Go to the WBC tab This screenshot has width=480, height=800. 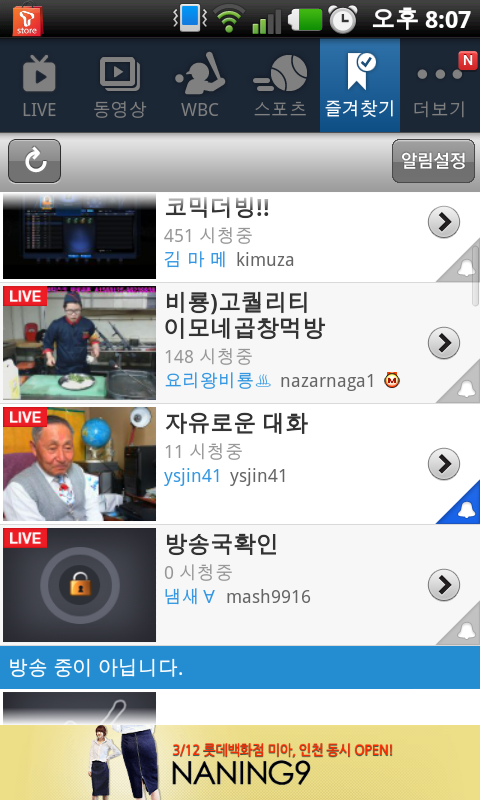[x=200, y=85]
